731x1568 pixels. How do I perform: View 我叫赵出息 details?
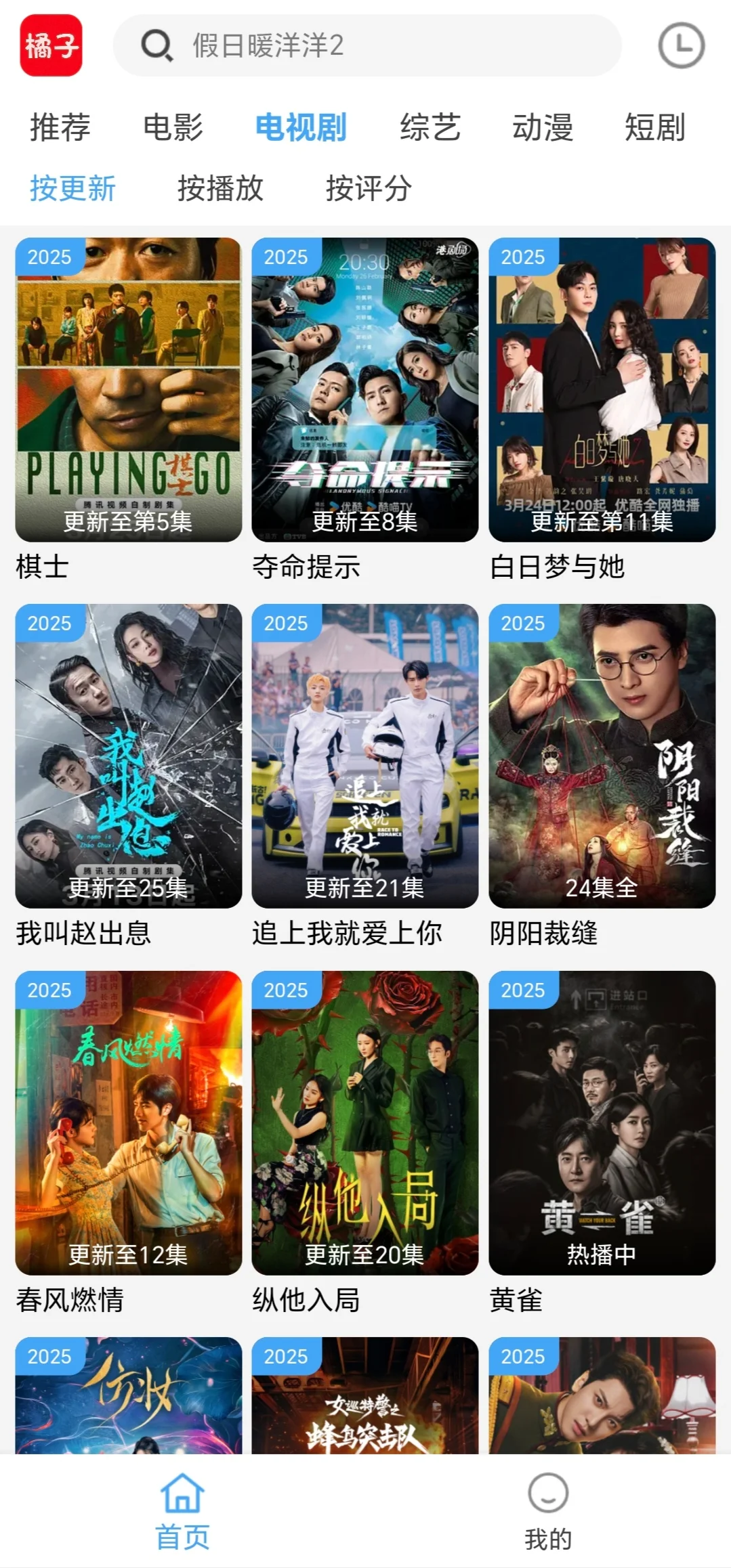128,756
